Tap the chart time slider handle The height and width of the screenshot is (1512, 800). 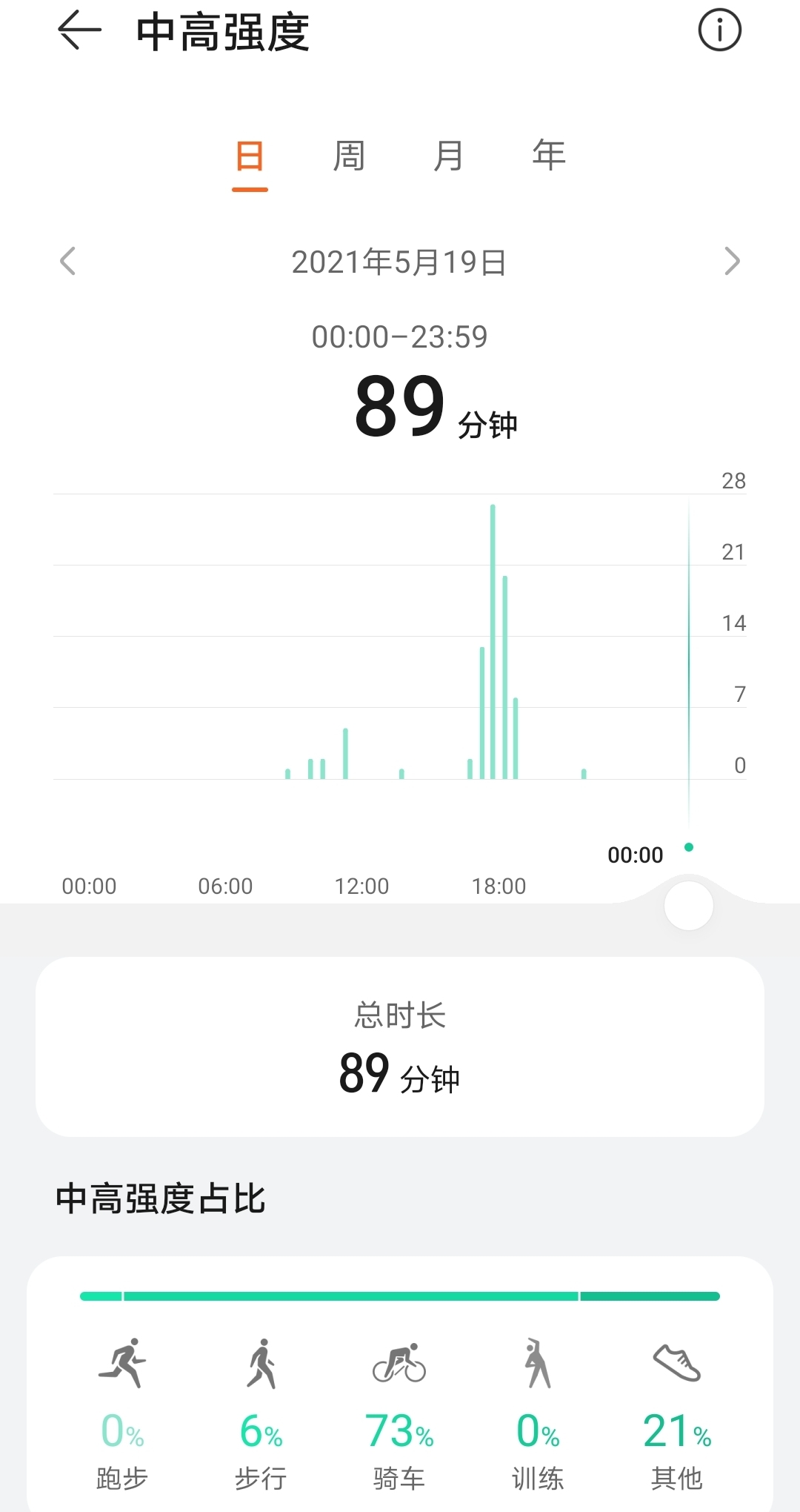click(689, 906)
